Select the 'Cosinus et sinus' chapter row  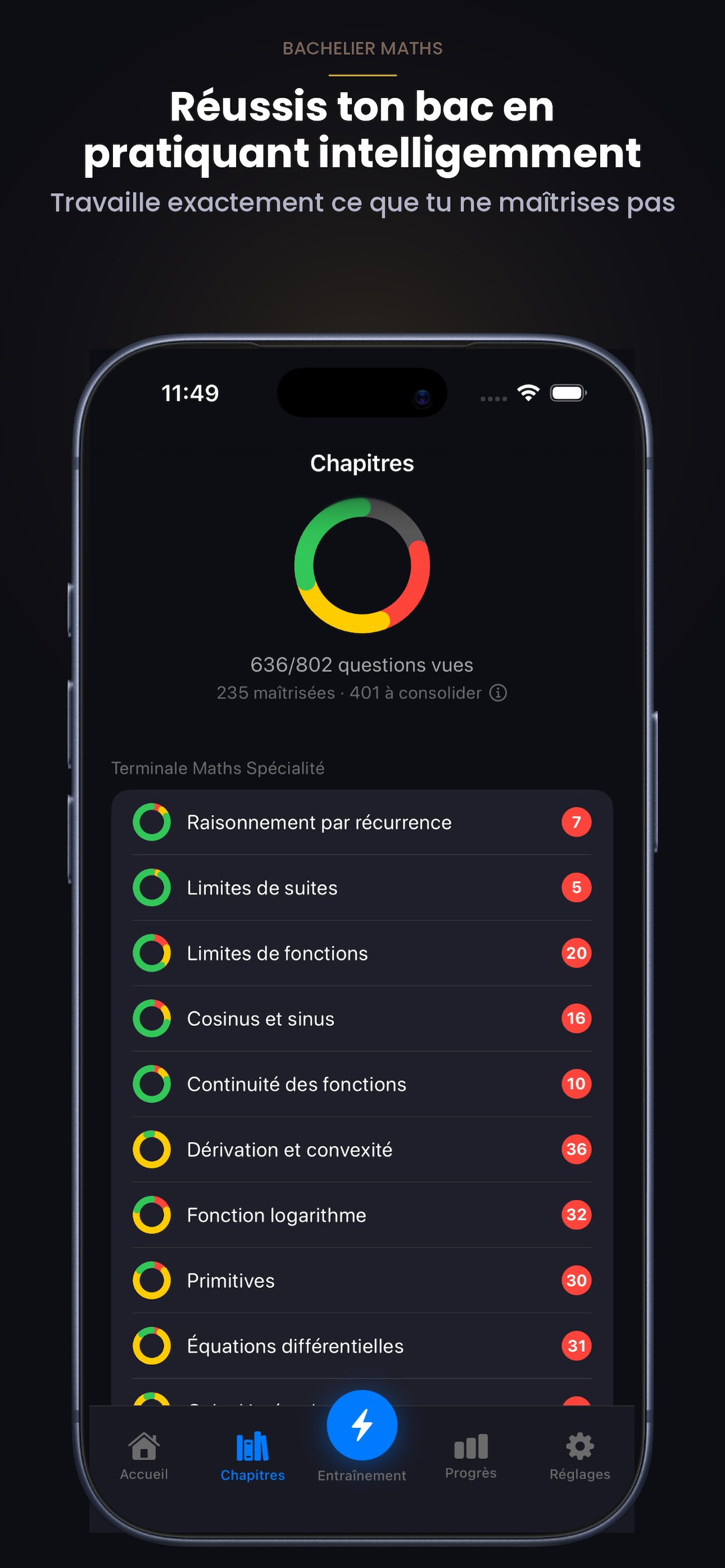[x=260, y=1018]
